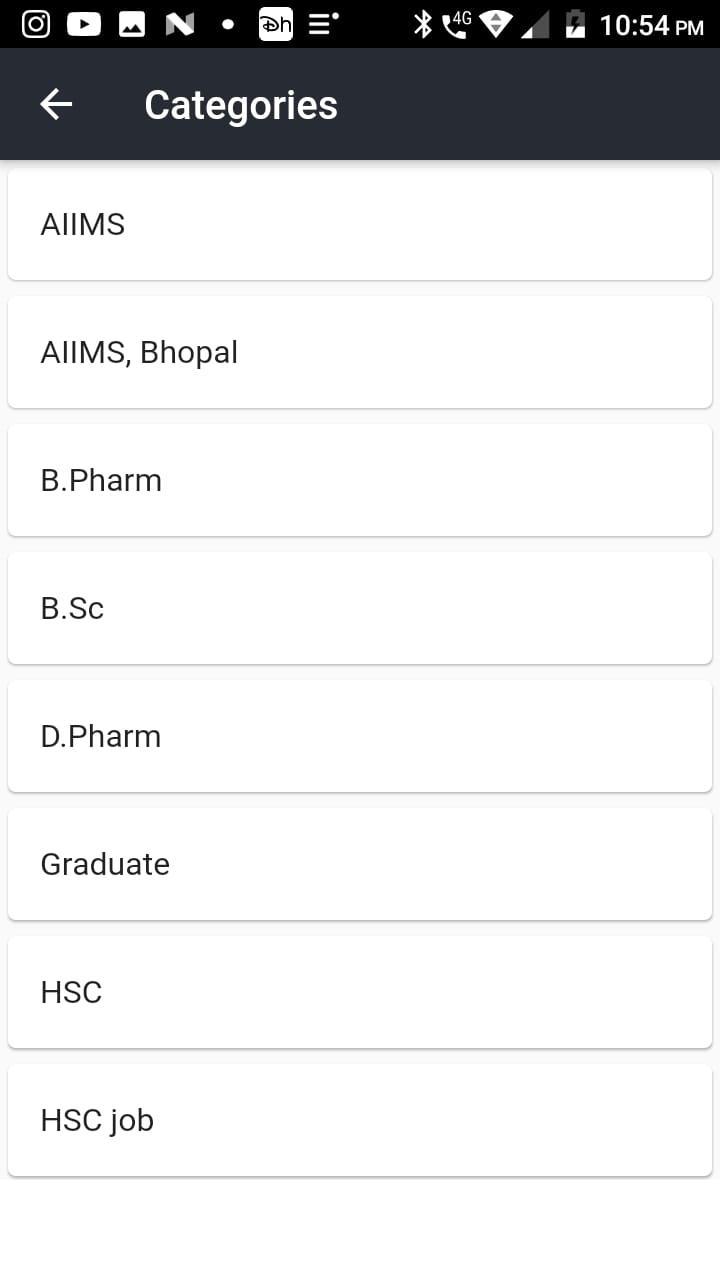The height and width of the screenshot is (1280, 720).
Task: Tap the Wi-Fi status indicator
Action: [497, 24]
